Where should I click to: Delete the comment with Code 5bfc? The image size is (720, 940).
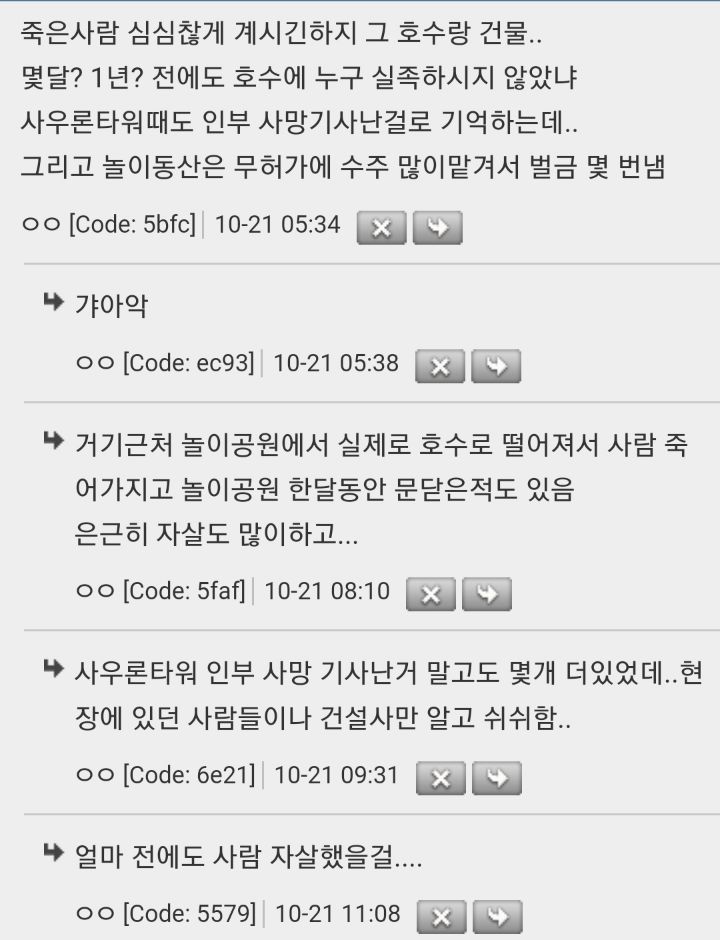click(x=381, y=228)
